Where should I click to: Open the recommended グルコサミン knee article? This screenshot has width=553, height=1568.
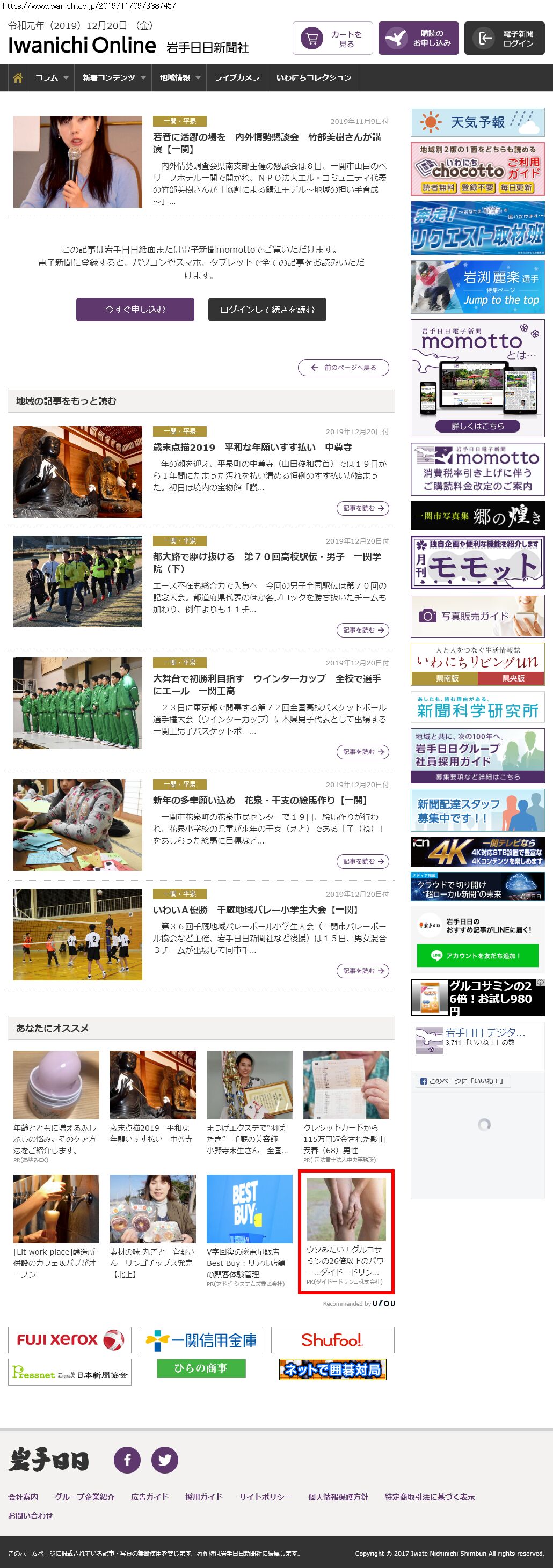click(346, 1232)
